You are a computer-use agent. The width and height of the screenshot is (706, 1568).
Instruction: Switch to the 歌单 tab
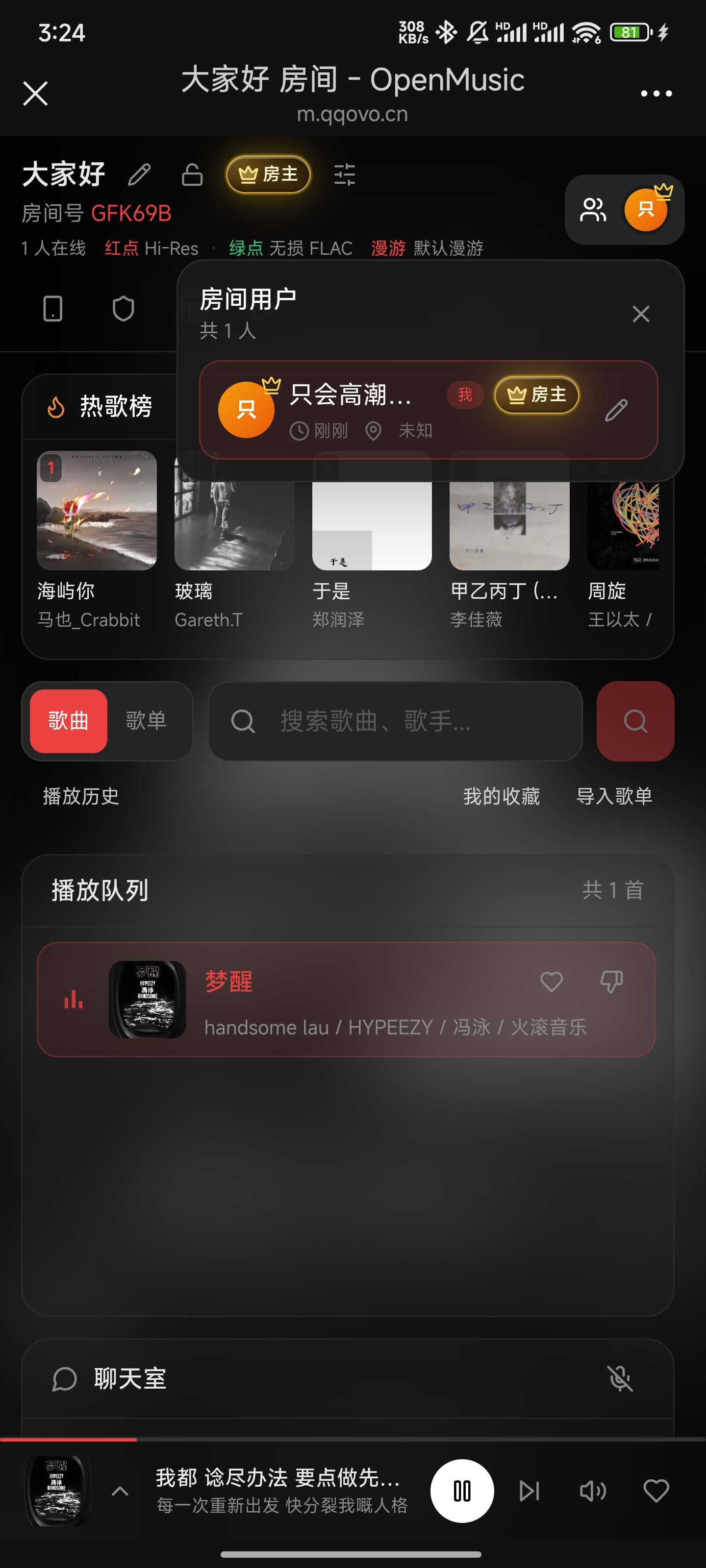(146, 721)
